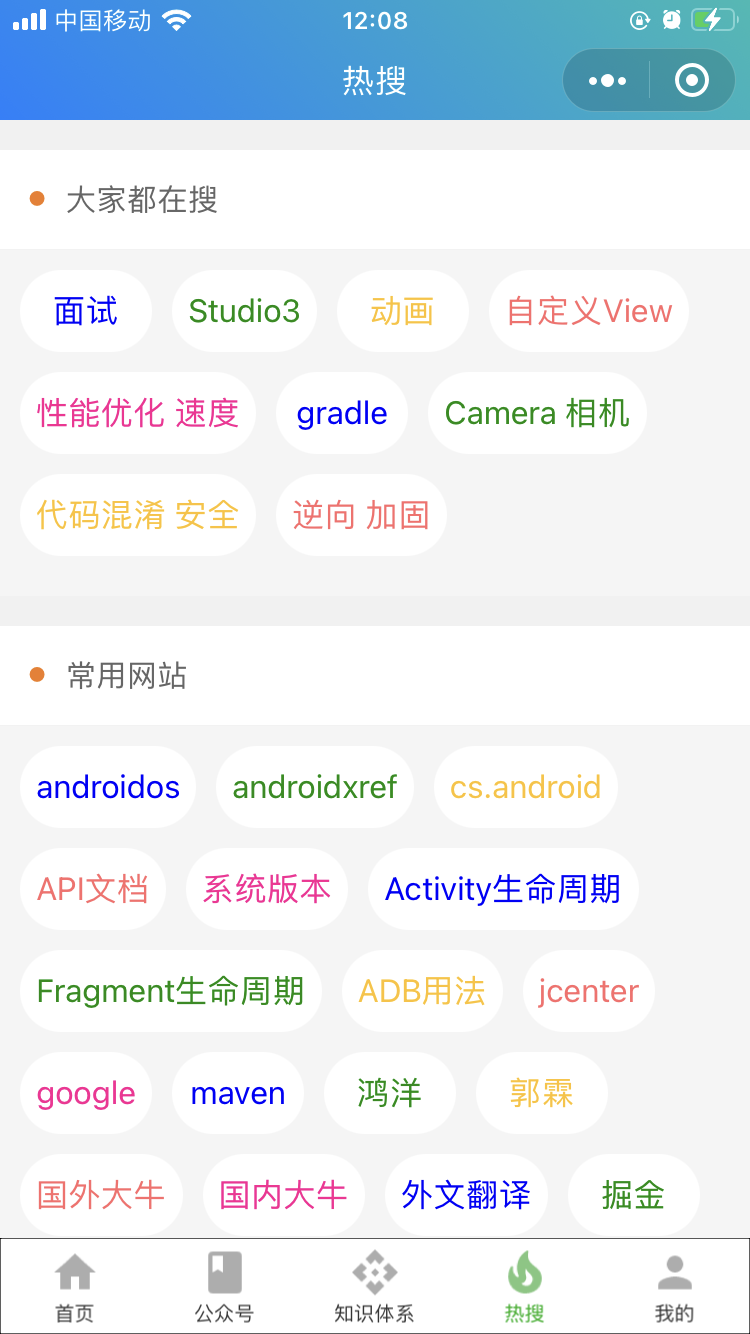
Task: Choose the Camera 相机 chip
Action: coord(537,413)
